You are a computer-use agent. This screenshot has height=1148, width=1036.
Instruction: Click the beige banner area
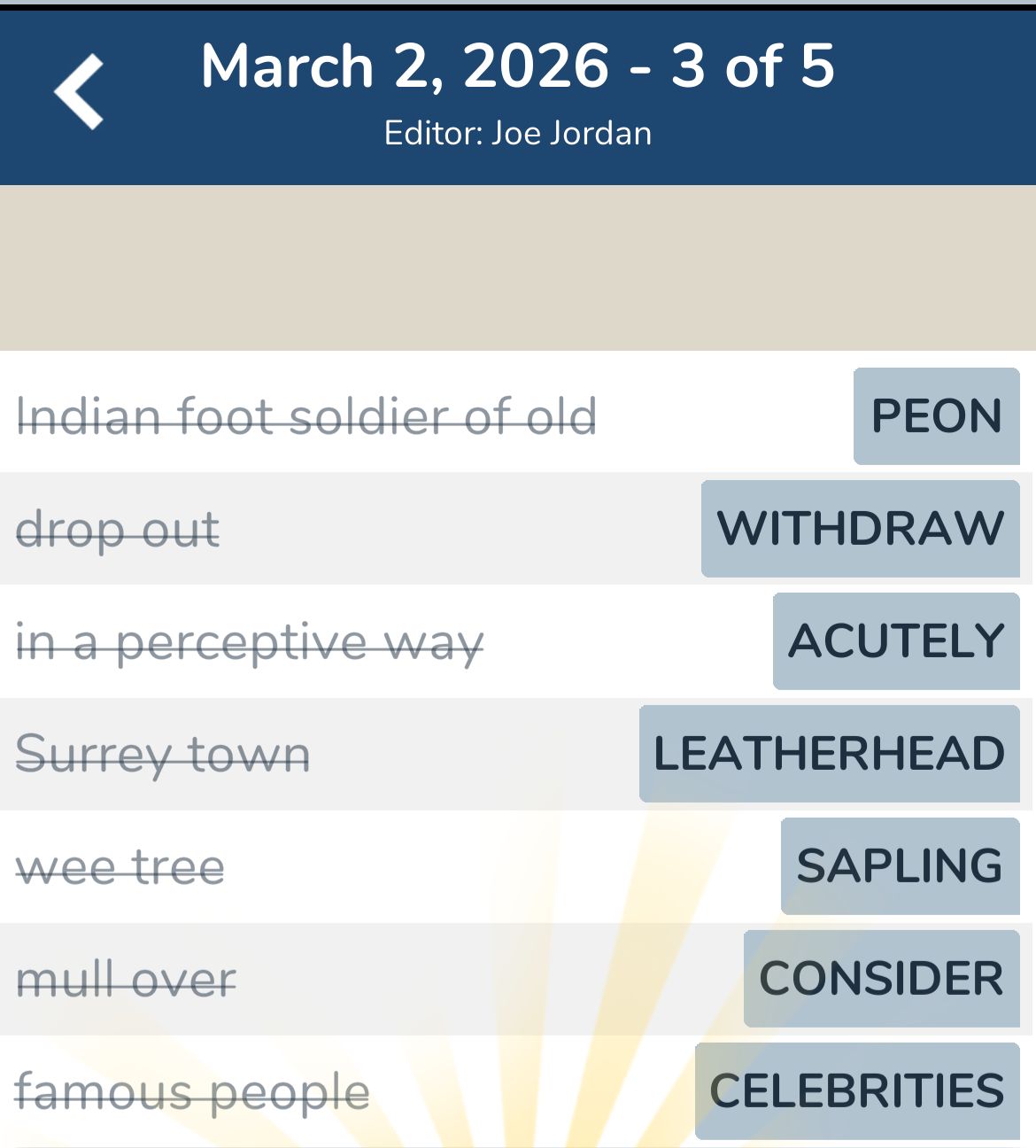coord(518,266)
